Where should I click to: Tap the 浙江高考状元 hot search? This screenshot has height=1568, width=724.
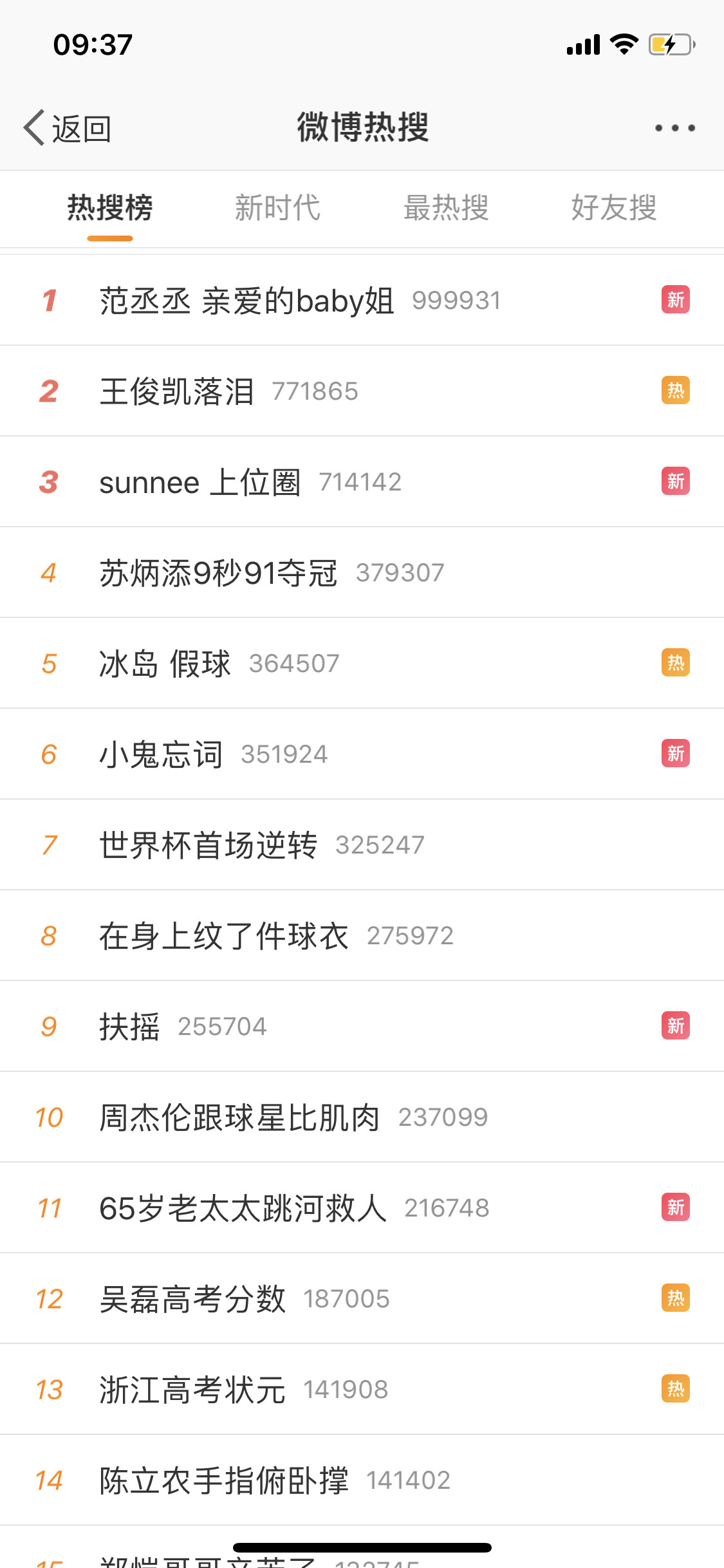192,1390
